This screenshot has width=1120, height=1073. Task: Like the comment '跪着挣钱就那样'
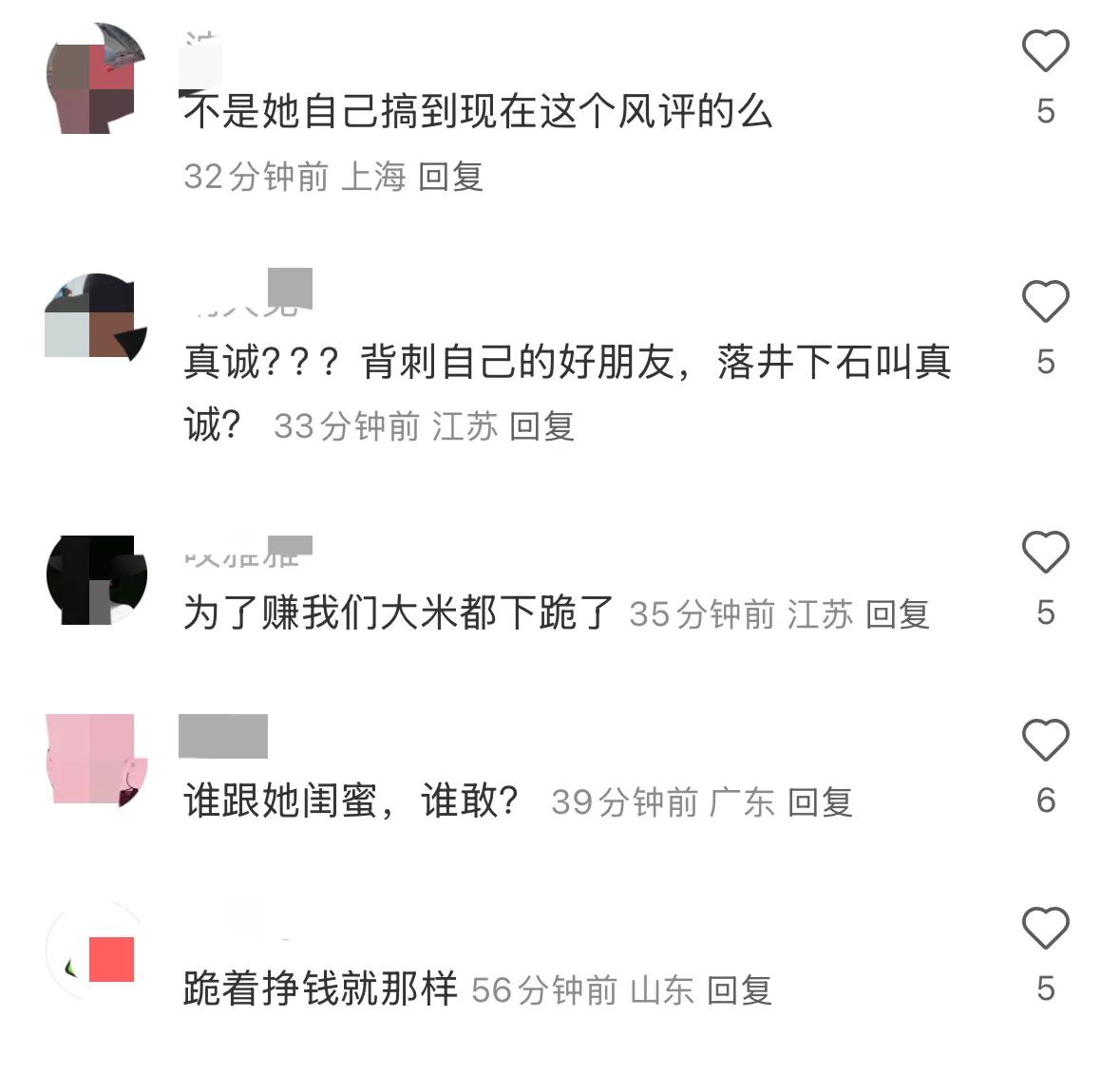click(x=1045, y=928)
